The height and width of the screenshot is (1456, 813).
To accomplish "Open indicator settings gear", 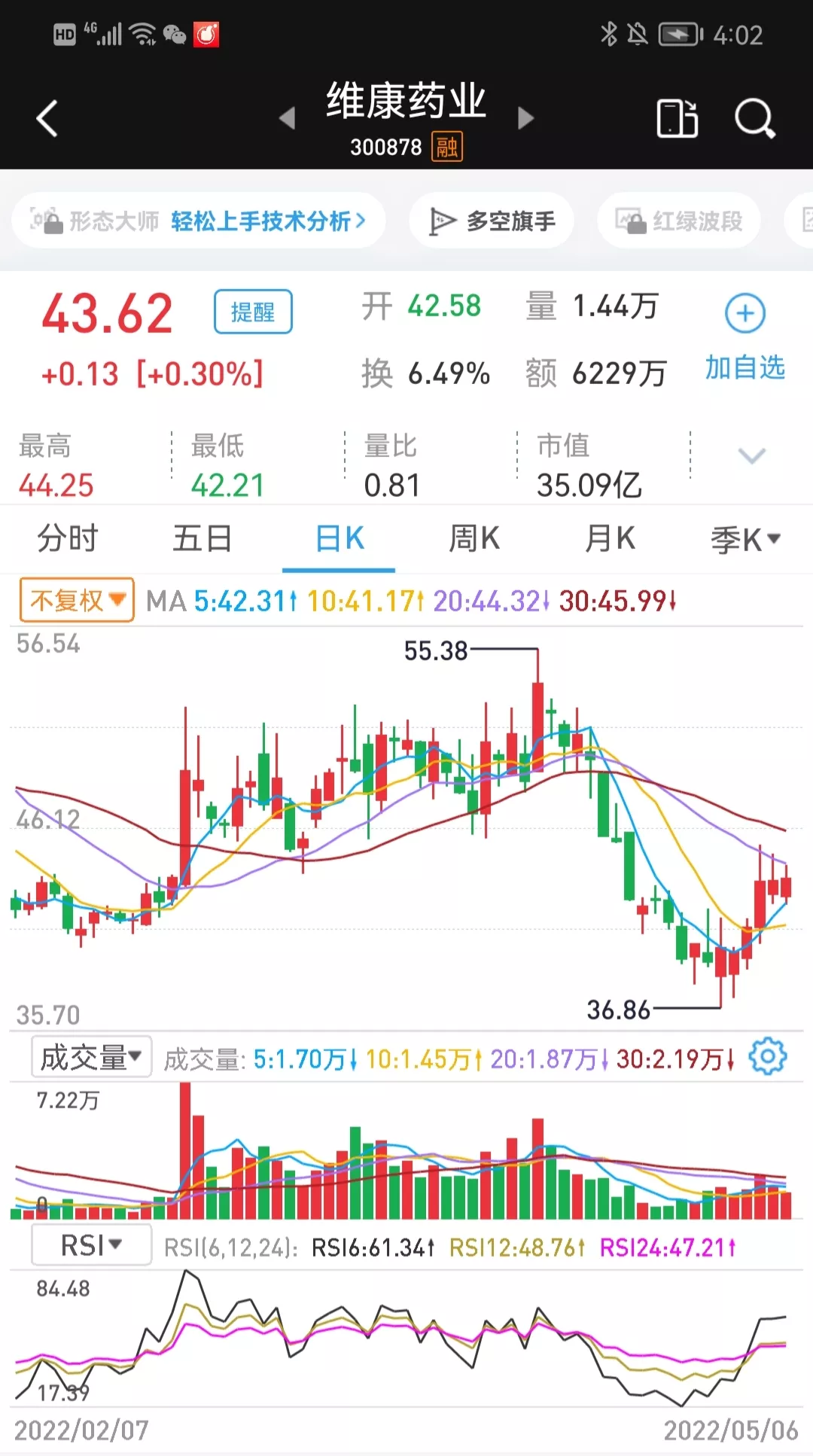I will point(767,1056).
